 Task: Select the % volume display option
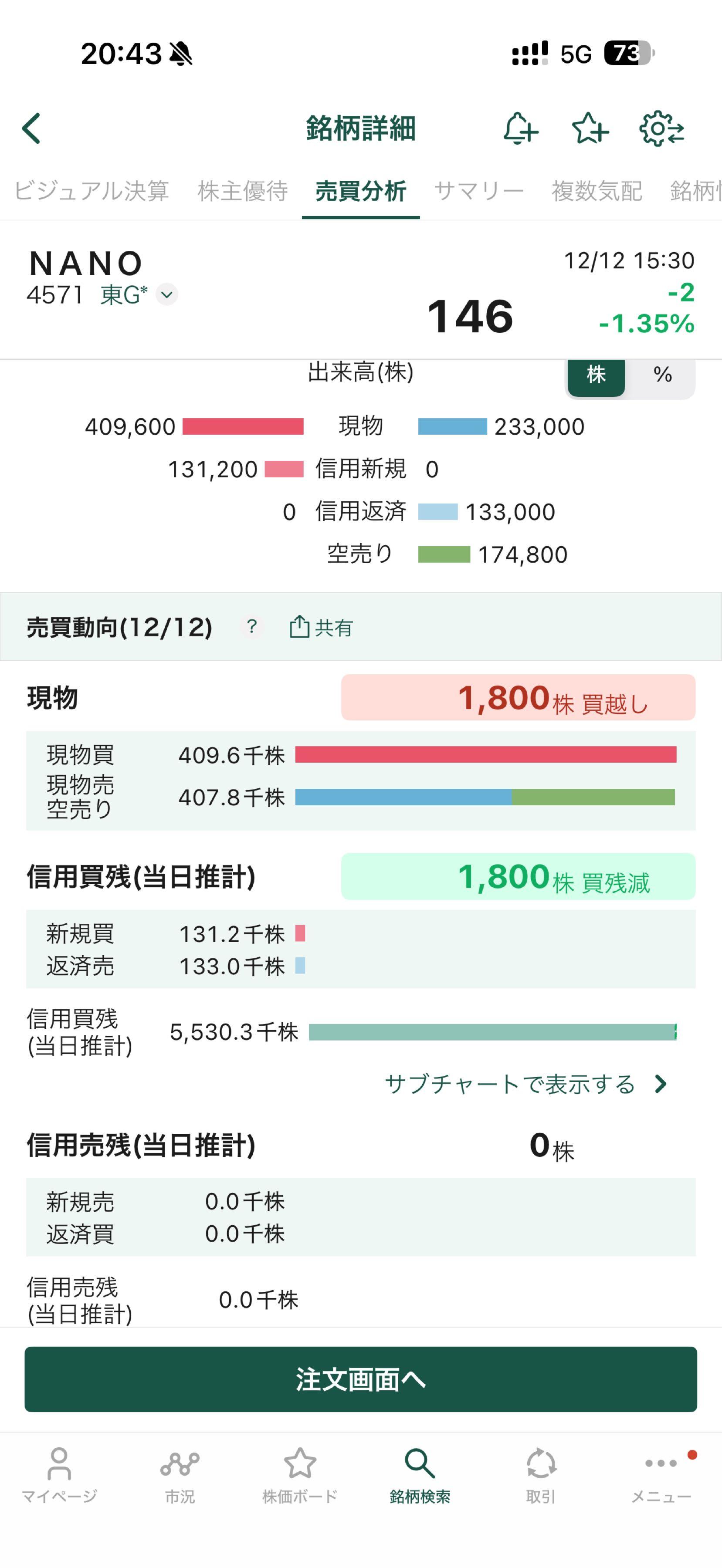pyautogui.click(x=662, y=375)
